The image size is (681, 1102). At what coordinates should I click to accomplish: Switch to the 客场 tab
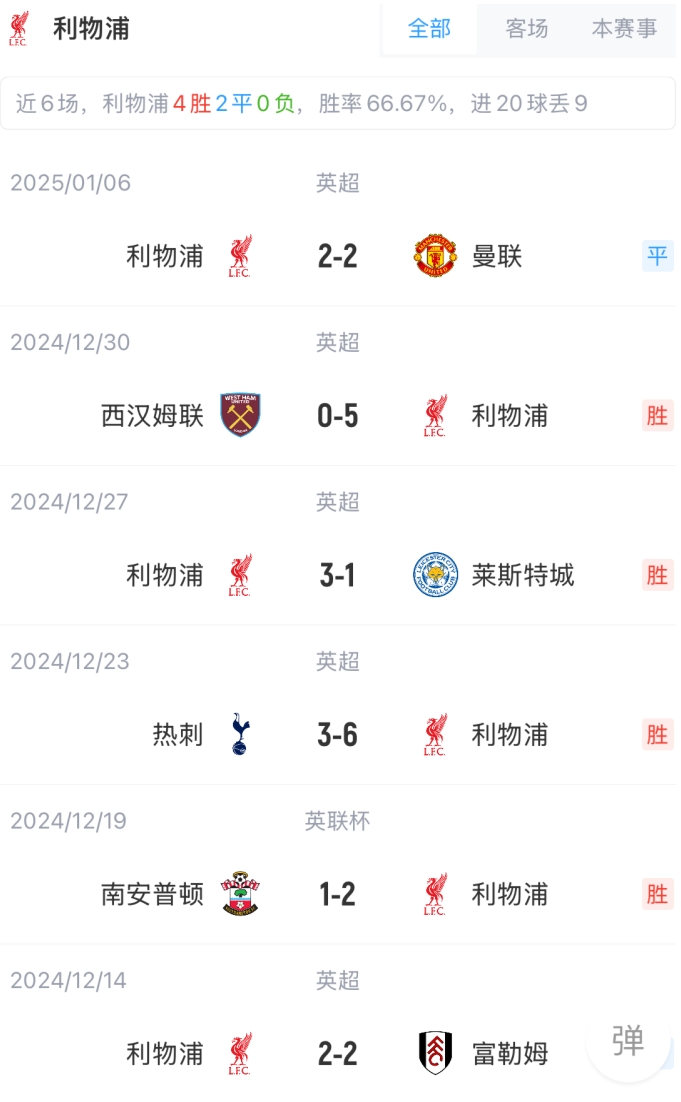click(527, 29)
